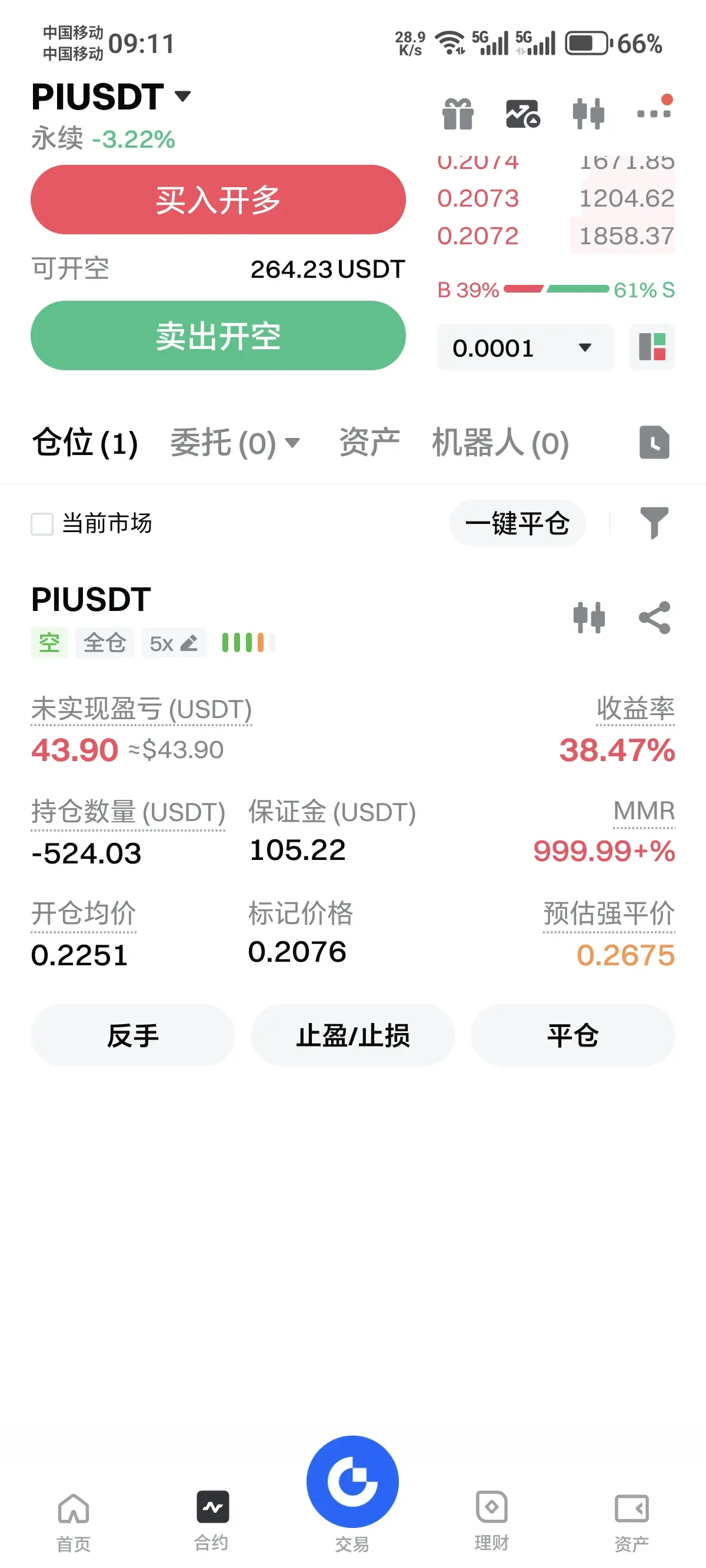Screen dimensions: 706x1568
Task: Open the PIUSDT pair selector dropdown
Action: coord(111,96)
